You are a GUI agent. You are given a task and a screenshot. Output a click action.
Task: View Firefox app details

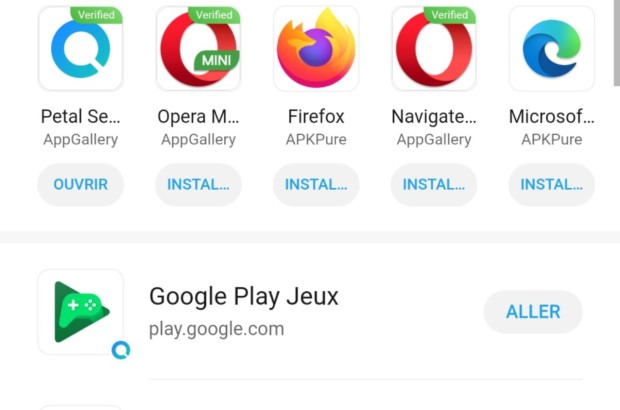coord(316,49)
